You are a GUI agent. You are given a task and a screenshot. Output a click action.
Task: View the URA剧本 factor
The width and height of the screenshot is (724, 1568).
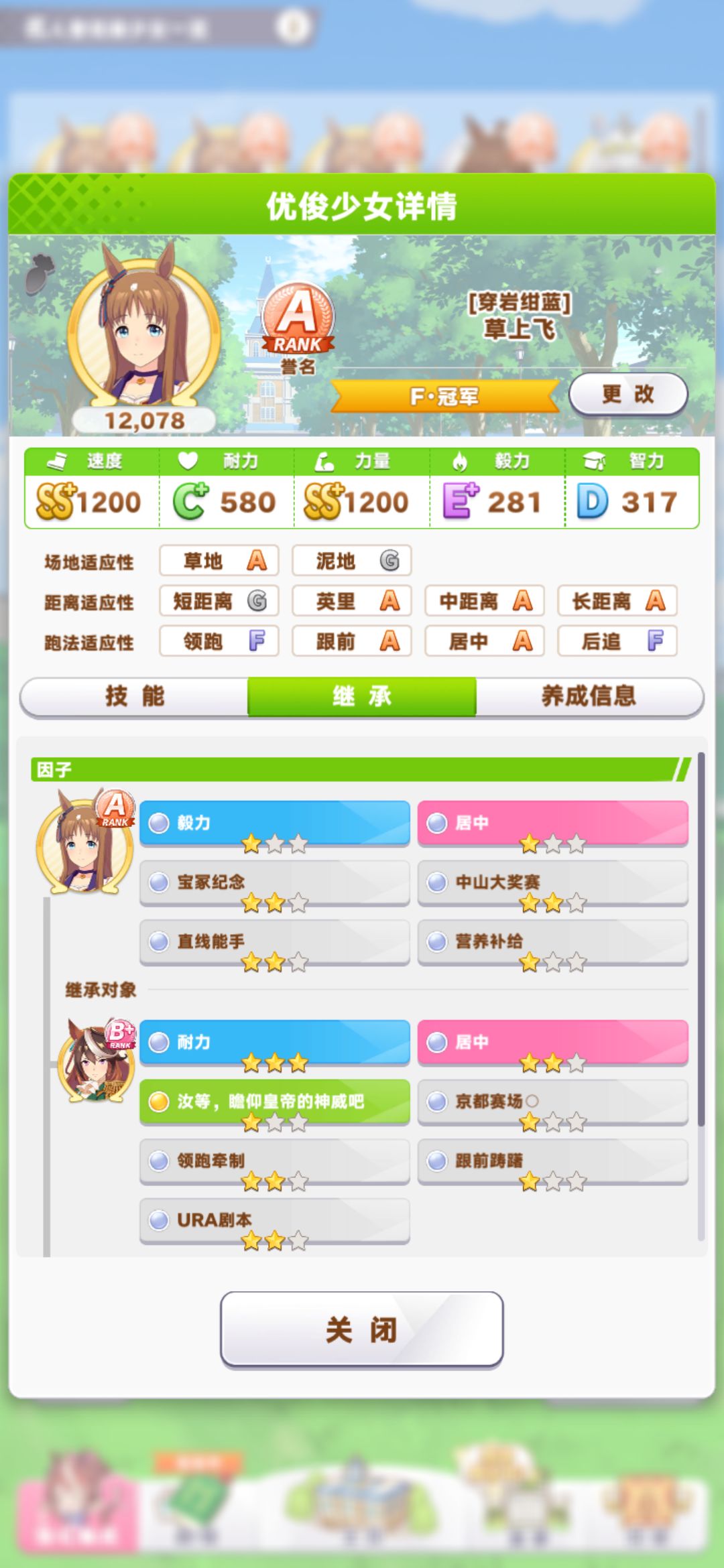pyautogui.click(x=275, y=1220)
